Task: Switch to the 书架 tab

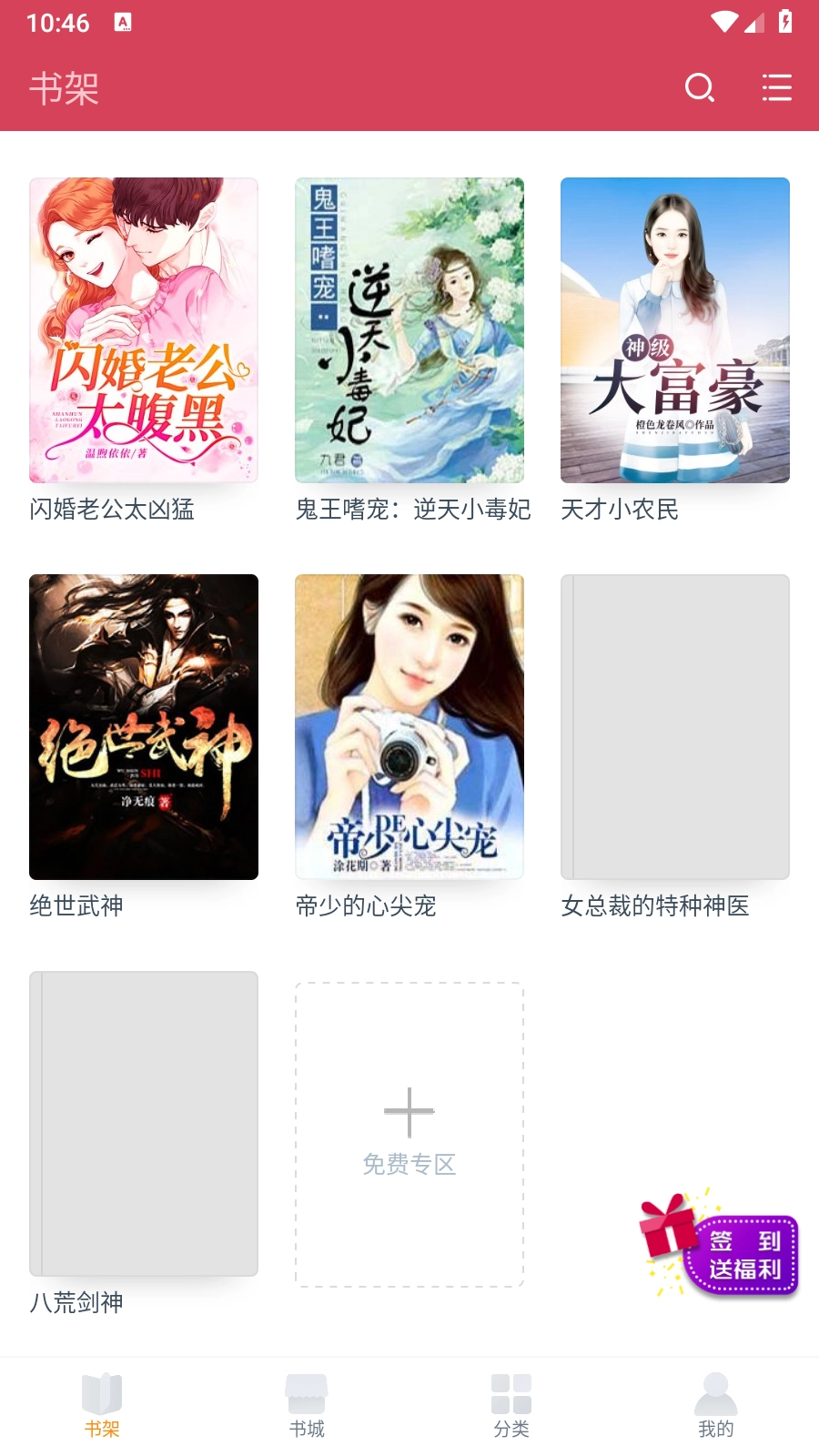Action: [102, 1406]
